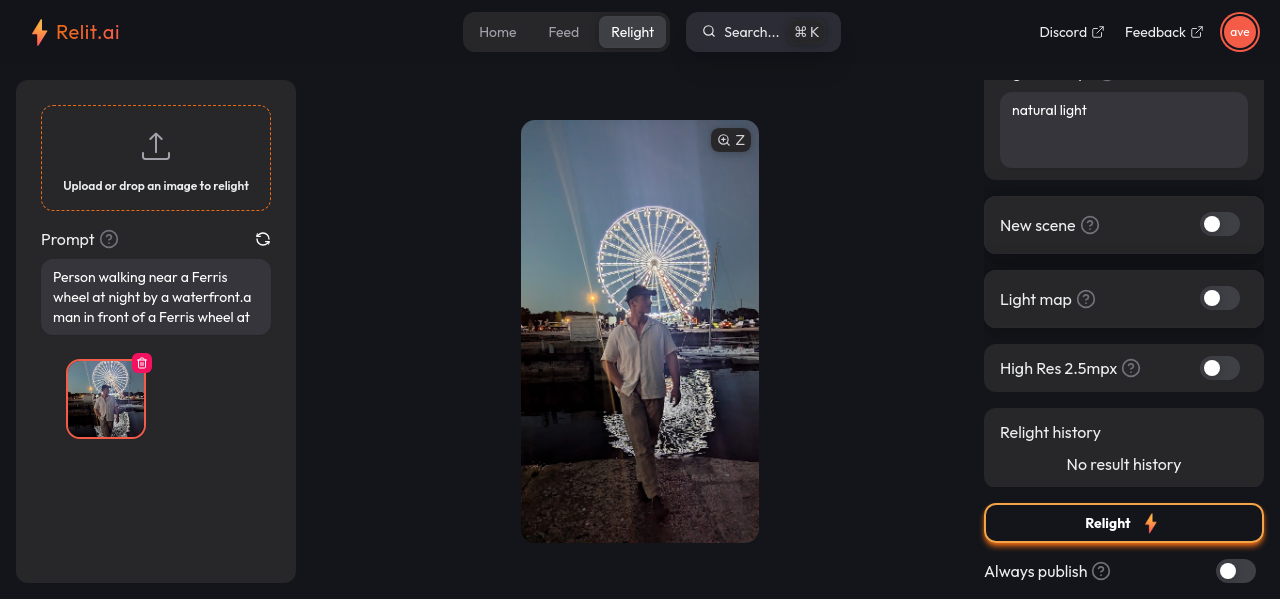Open the Feedback link
This screenshot has width=1280, height=599.
(x=1163, y=32)
